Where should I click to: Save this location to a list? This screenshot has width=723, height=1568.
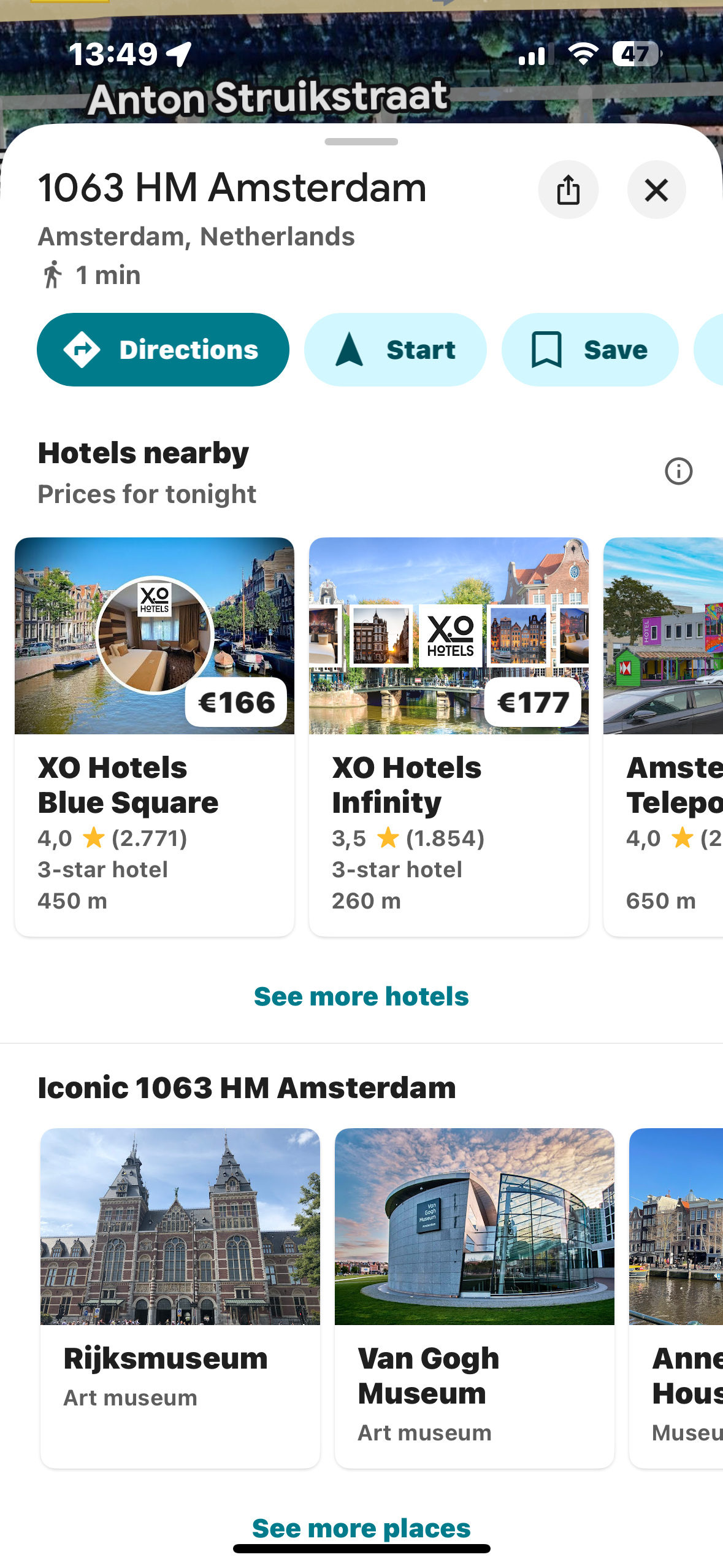pos(590,350)
